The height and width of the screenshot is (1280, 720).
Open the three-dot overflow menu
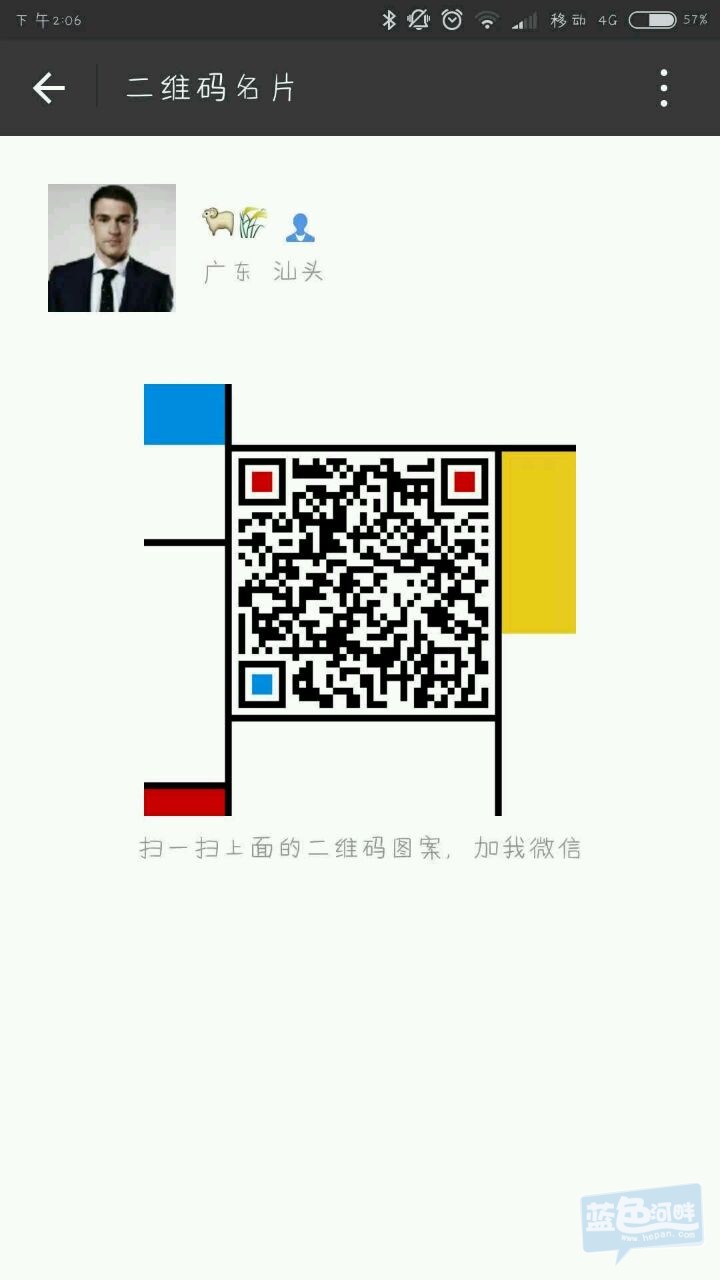663,88
